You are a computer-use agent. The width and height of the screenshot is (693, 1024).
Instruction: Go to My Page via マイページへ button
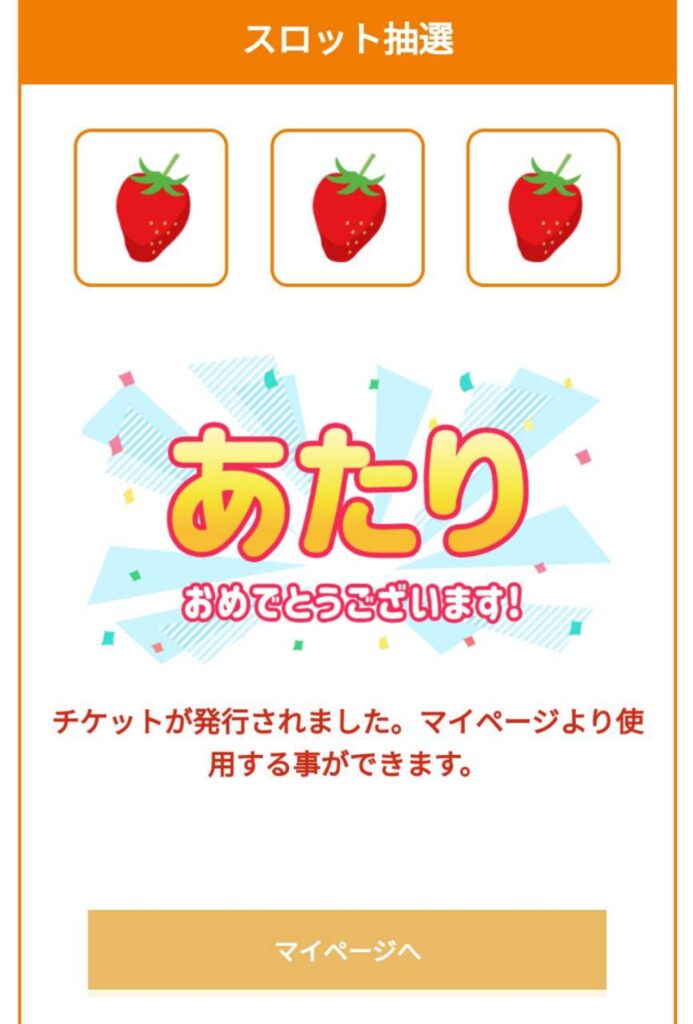pos(347,950)
